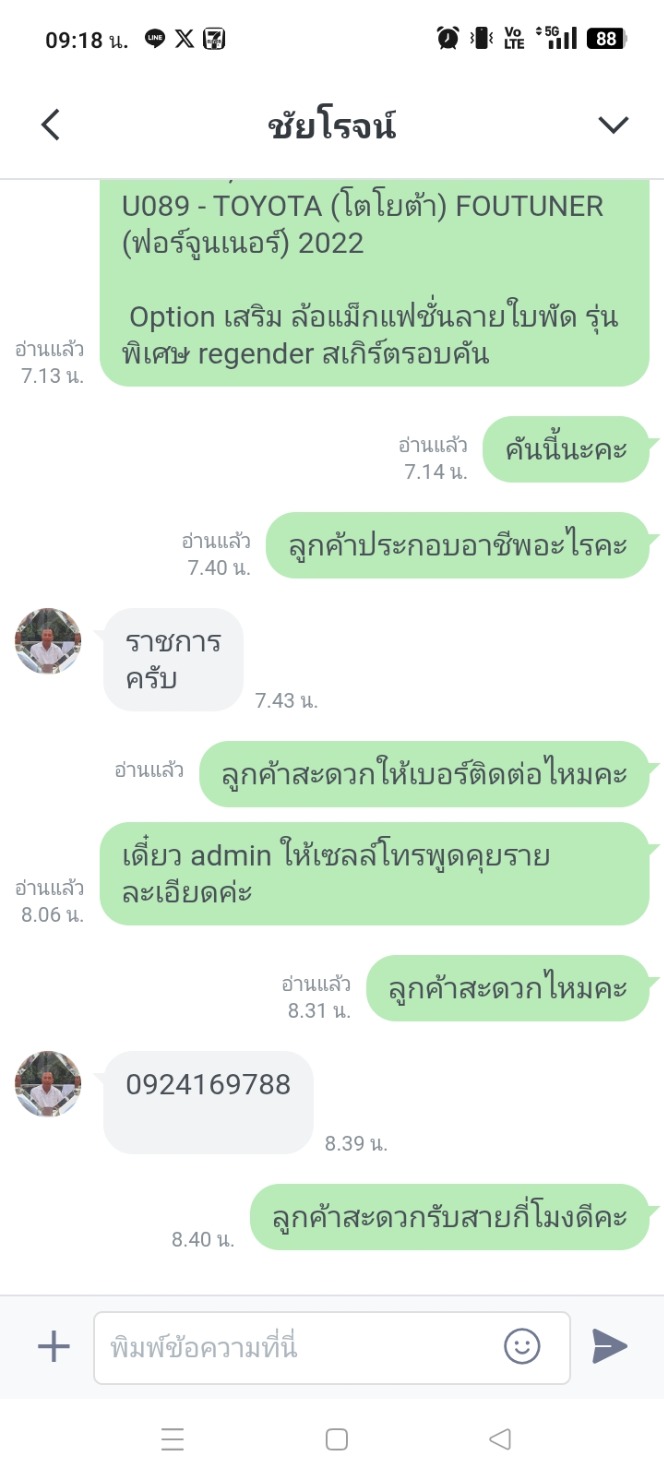Open ชัยโรจน์'s avatar beside ราชการครับ message
The height and width of the screenshot is (1480, 664).
coord(48,641)
